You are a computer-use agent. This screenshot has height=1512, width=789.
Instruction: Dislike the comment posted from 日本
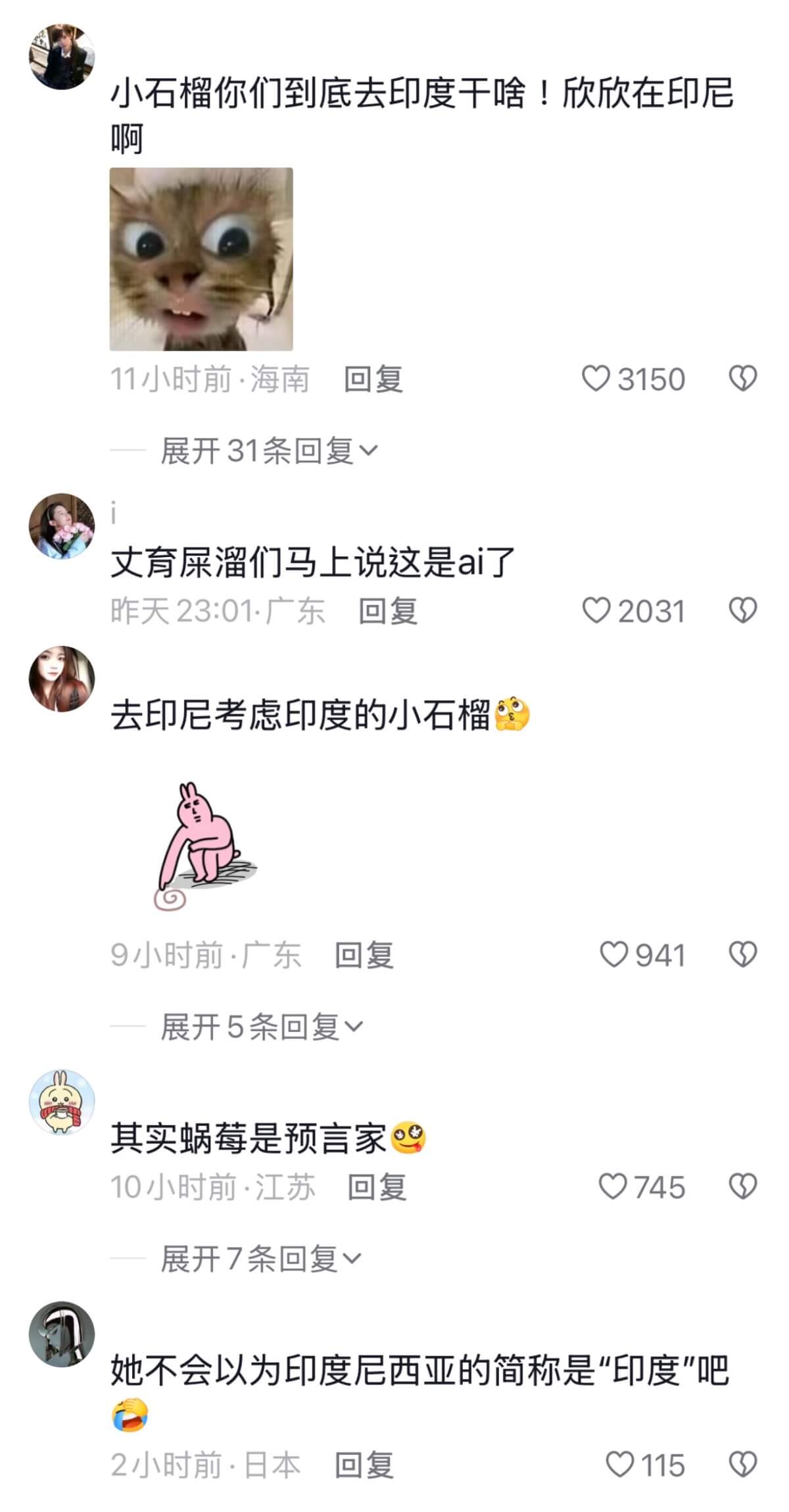[x=743, y=1465]
